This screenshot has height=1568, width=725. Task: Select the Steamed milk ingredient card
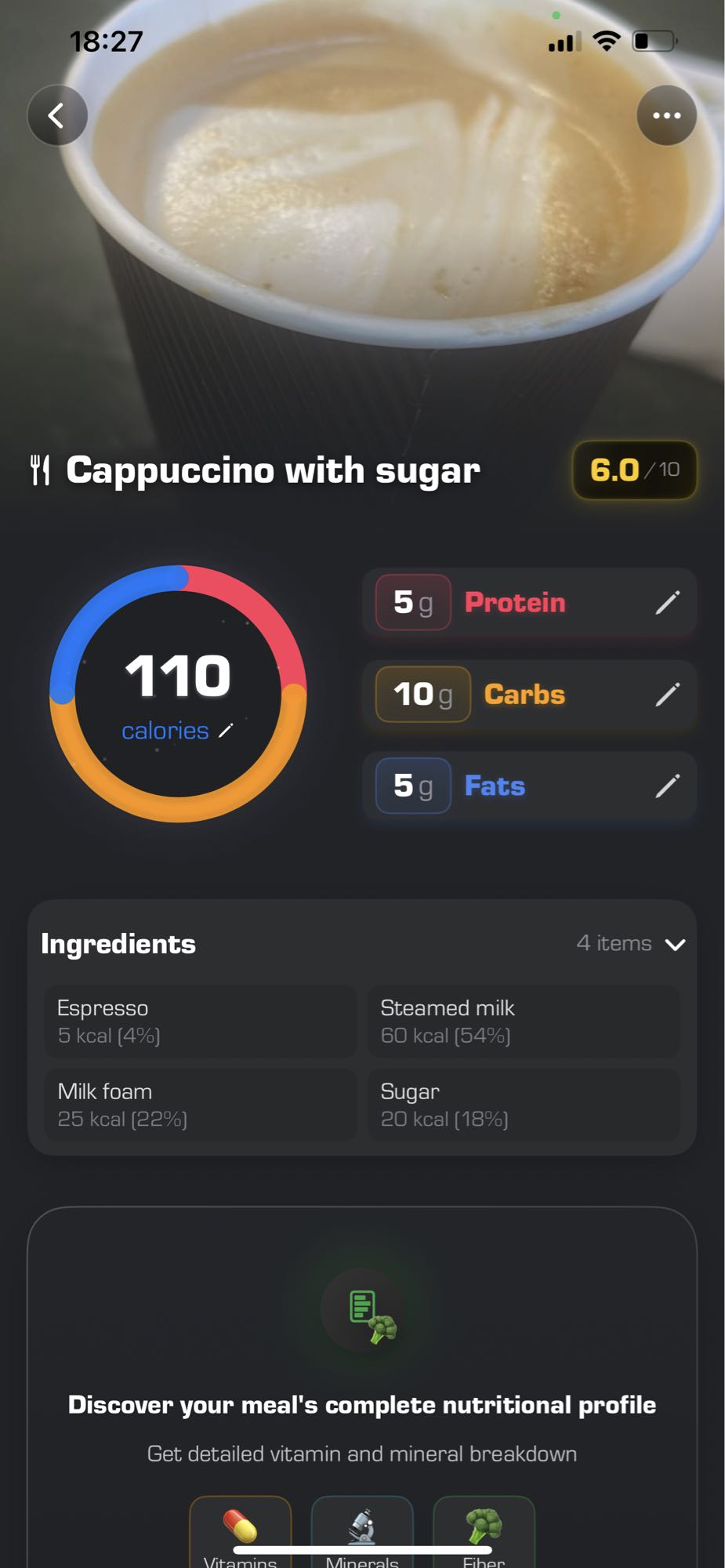click(524, 1022)
